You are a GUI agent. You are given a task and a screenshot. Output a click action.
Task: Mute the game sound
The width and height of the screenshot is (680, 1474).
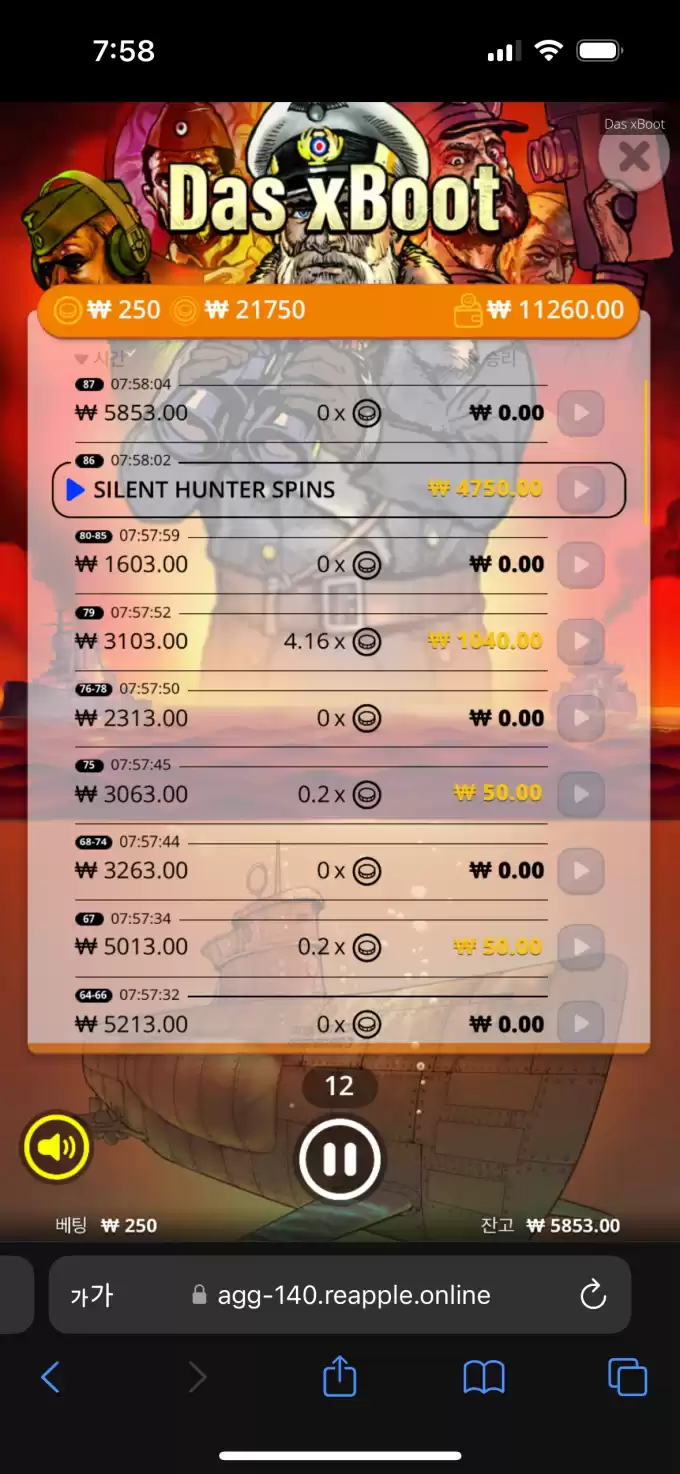tap(56, 1147)
